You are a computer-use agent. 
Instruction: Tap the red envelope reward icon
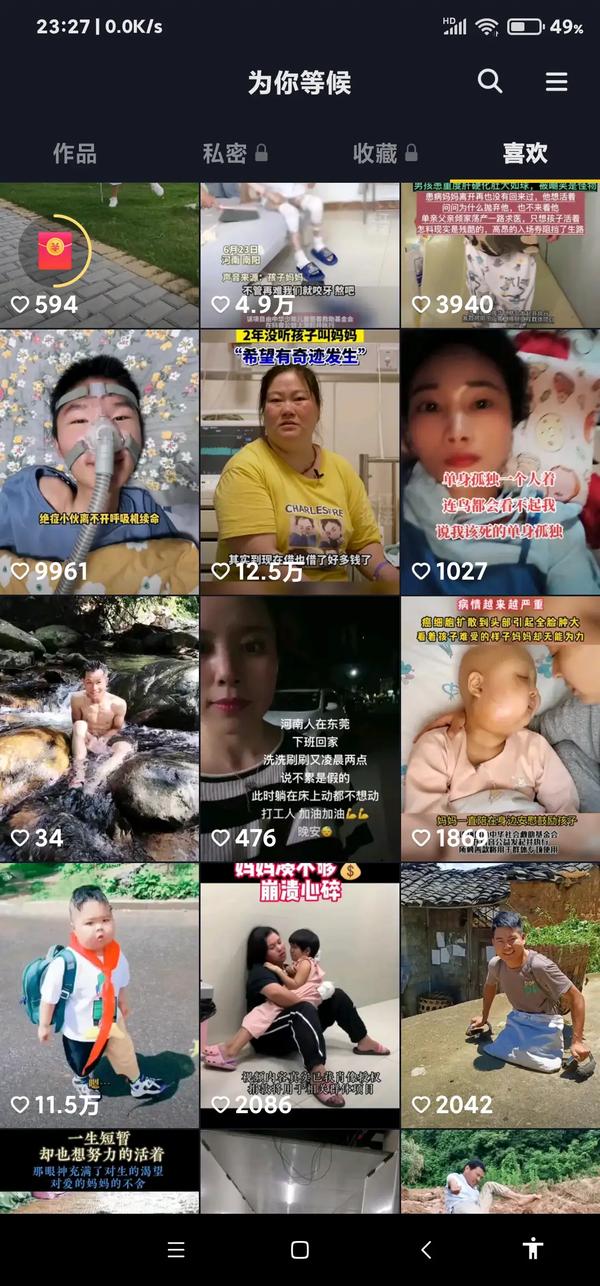(x=54, y=251)
